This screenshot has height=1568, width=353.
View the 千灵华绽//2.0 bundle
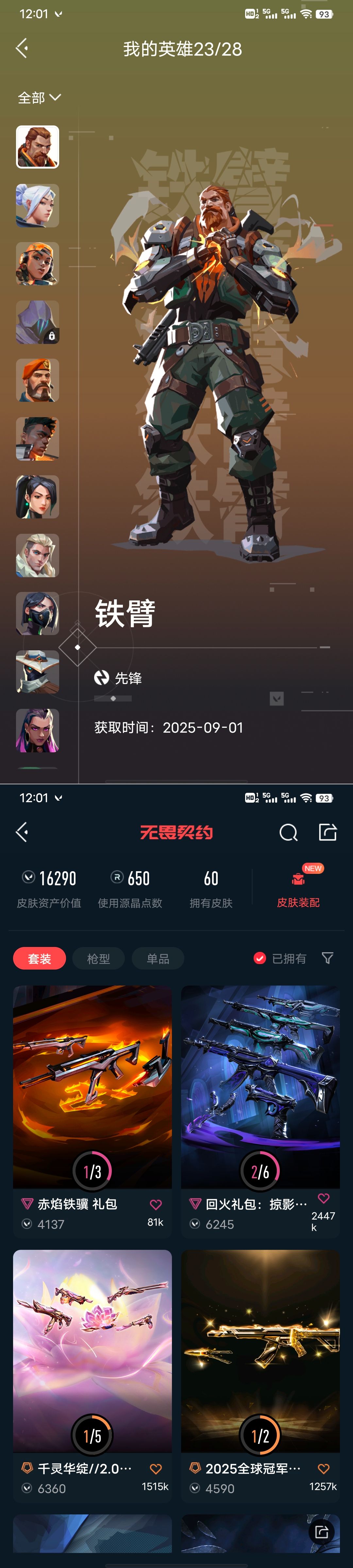pyautogui.click(x=92, y=1351)
